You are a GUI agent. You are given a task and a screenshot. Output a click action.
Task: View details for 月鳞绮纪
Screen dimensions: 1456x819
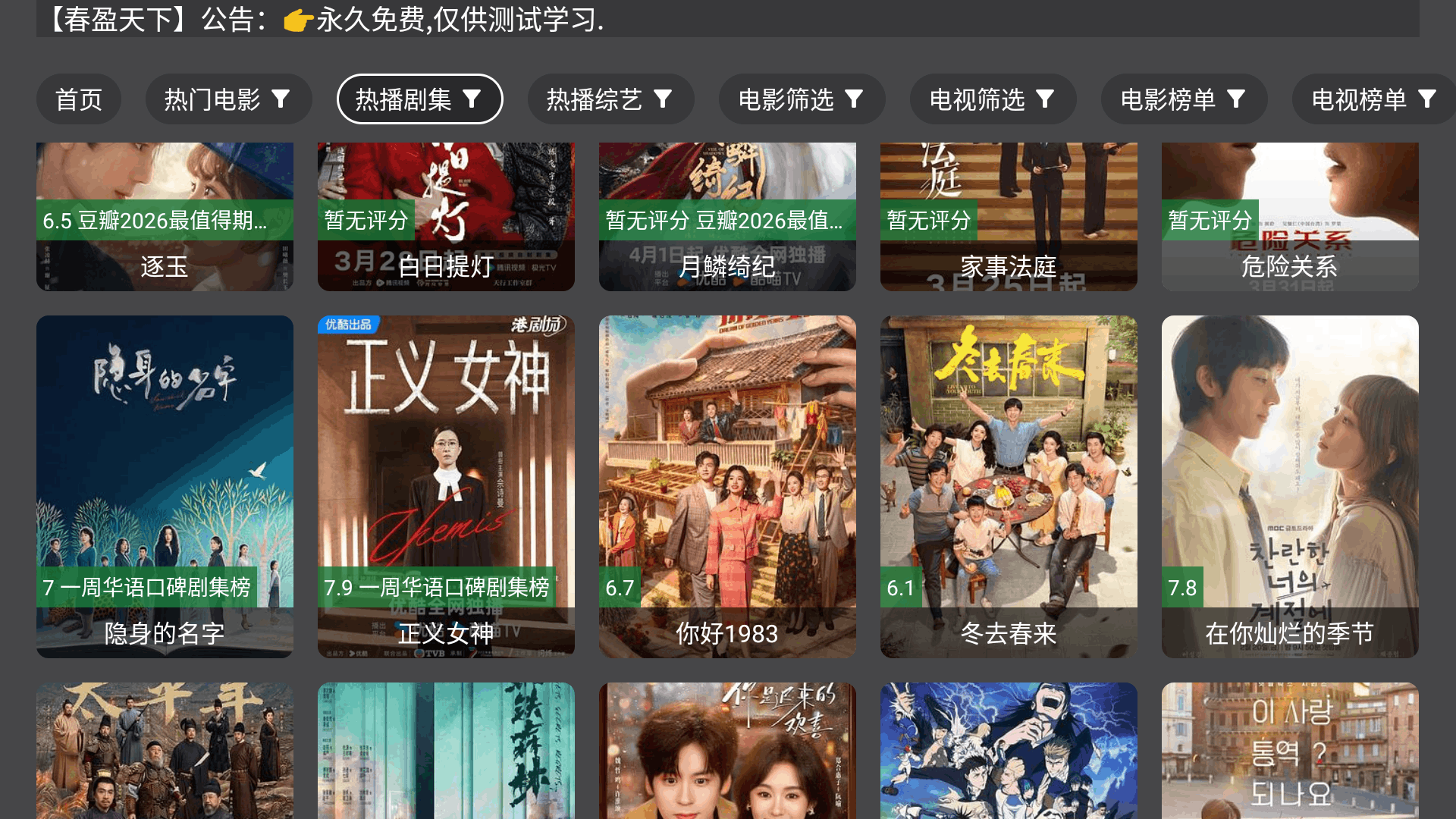tap(727, 216)
